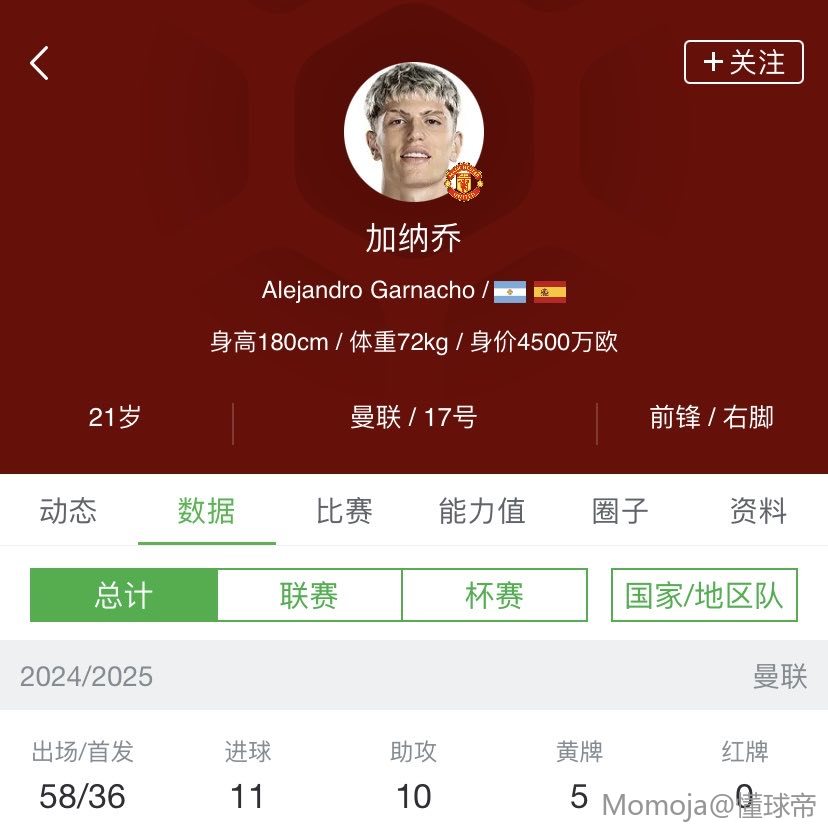
Task: Select the 数据 tab
Action: pos(207,511)
